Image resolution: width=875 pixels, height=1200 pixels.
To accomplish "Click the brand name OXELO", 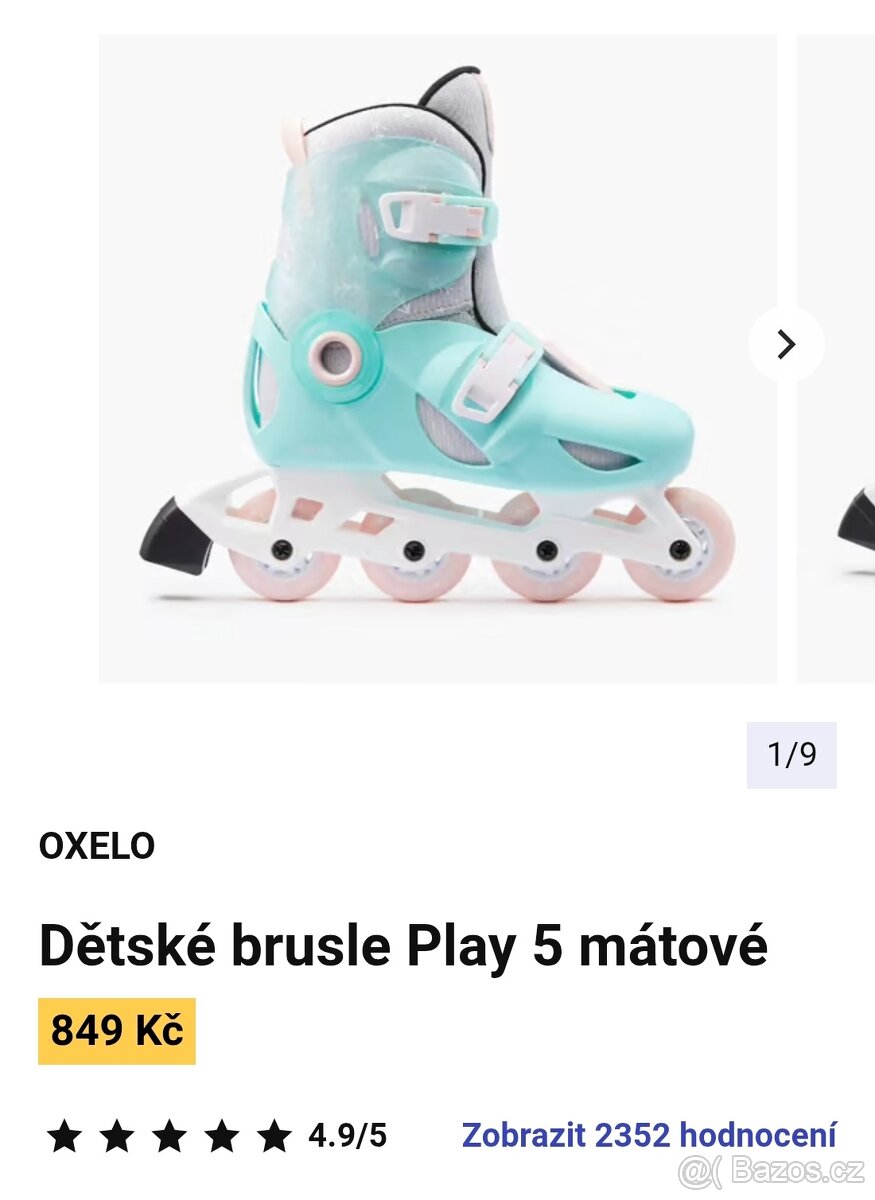I will (97, 846).
